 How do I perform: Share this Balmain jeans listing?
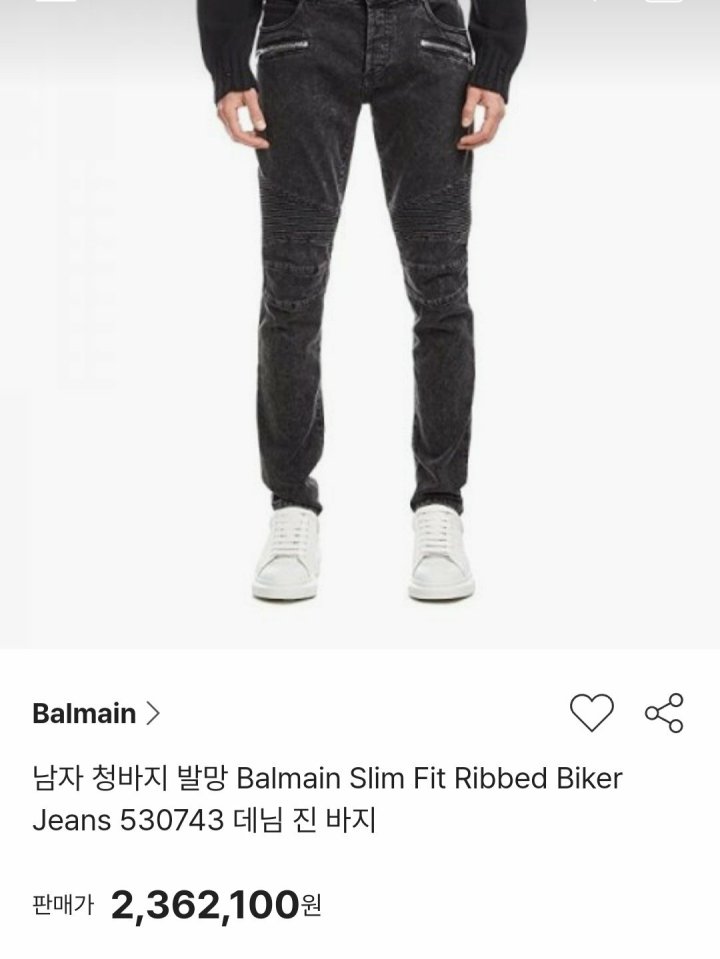pos(664,713)
